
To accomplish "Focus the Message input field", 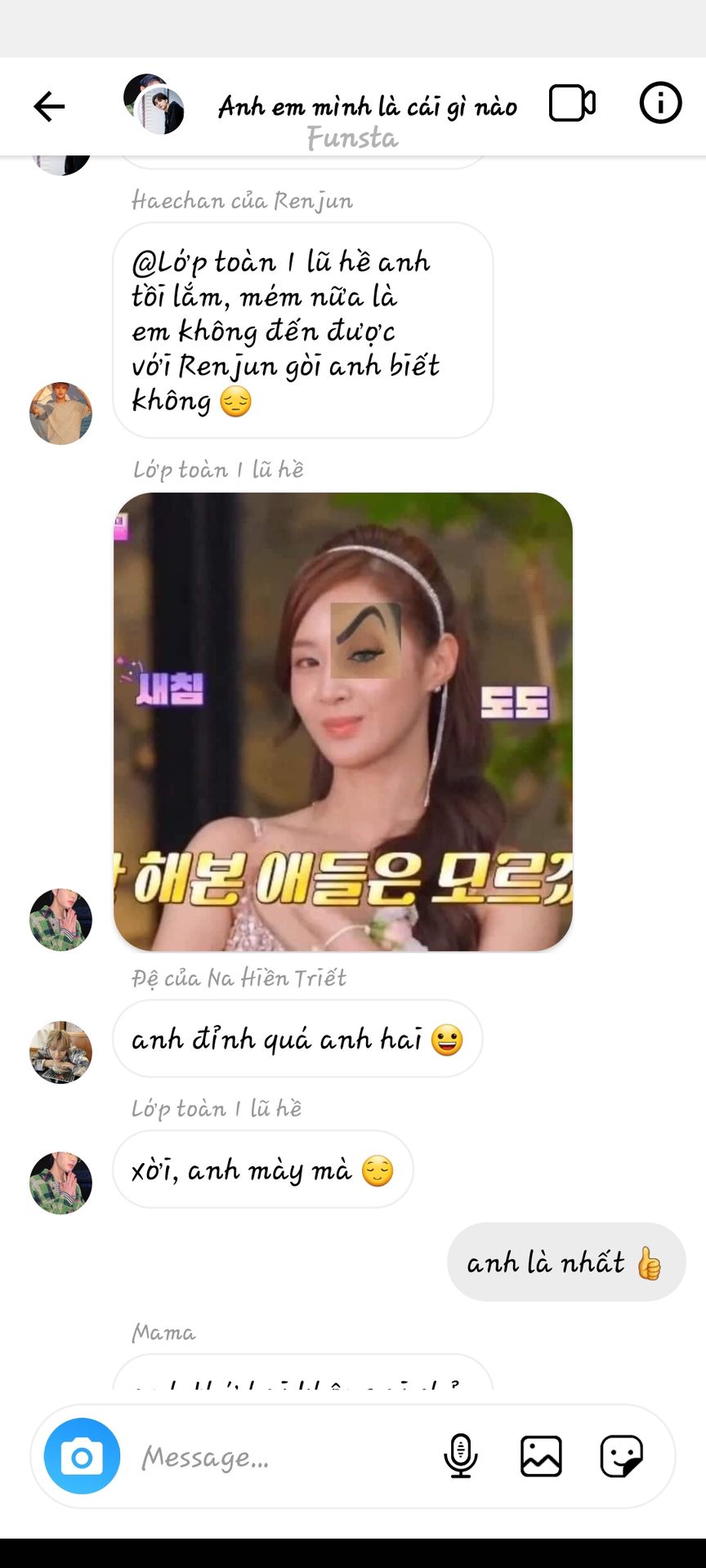I will (x=278, y=1457).
